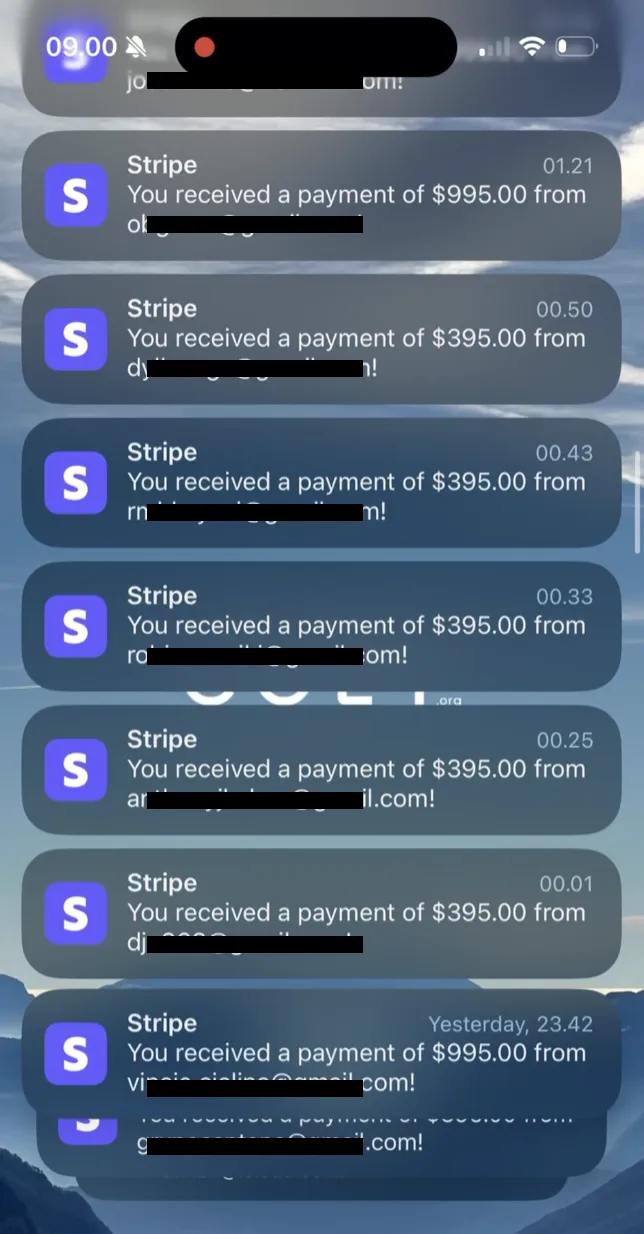This screenshot has height=1234, width=644.
Task: Open the Stripe payment notification from 00.43
Action: point(321,482)
